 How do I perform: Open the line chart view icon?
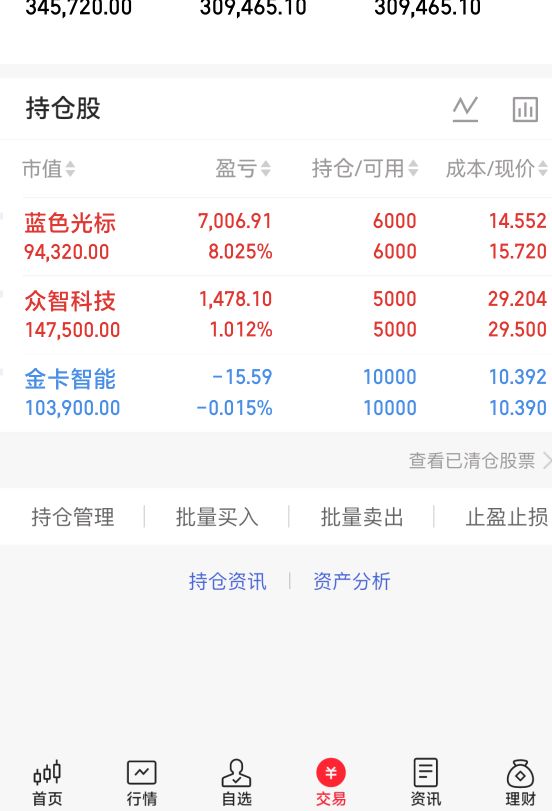click(465, 109)
